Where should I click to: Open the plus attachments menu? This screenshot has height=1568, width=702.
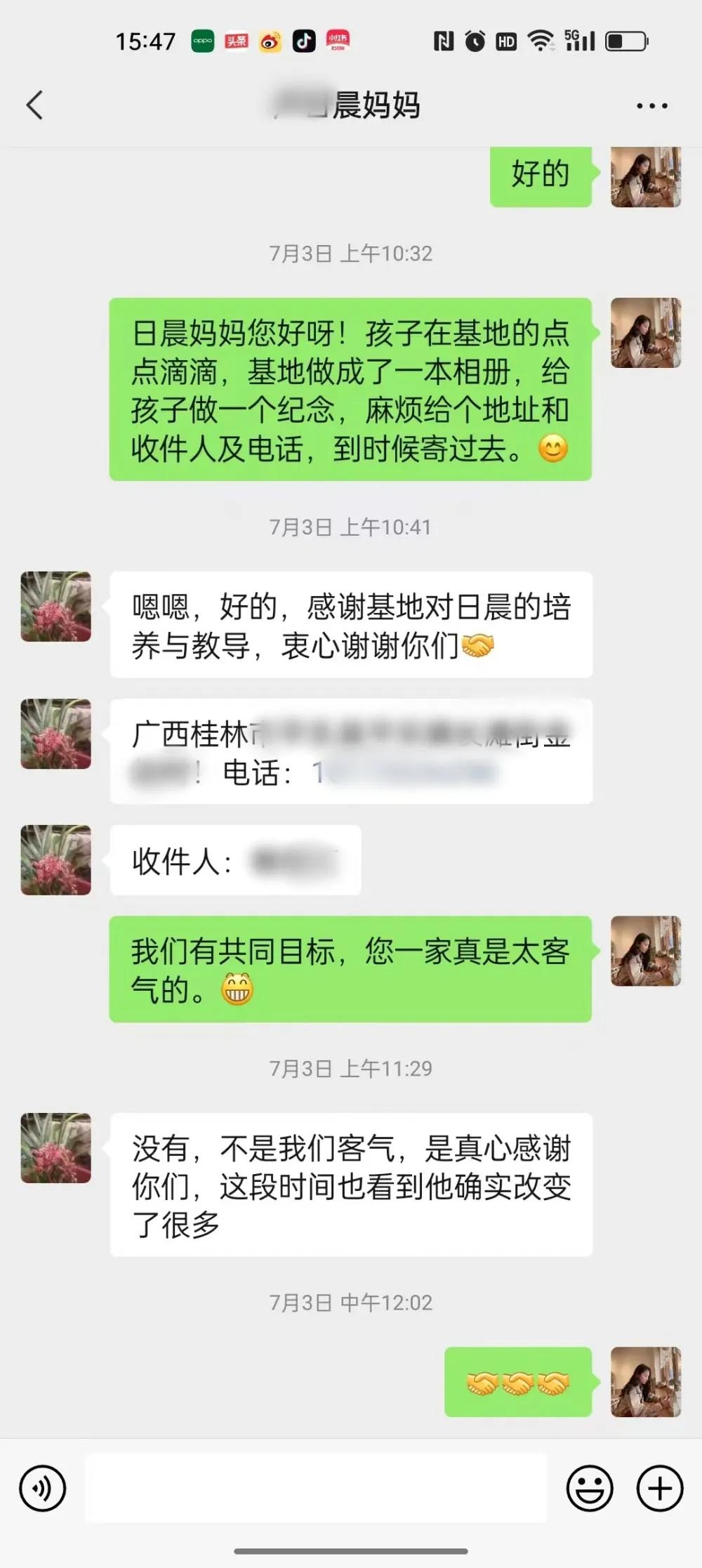659,1487
